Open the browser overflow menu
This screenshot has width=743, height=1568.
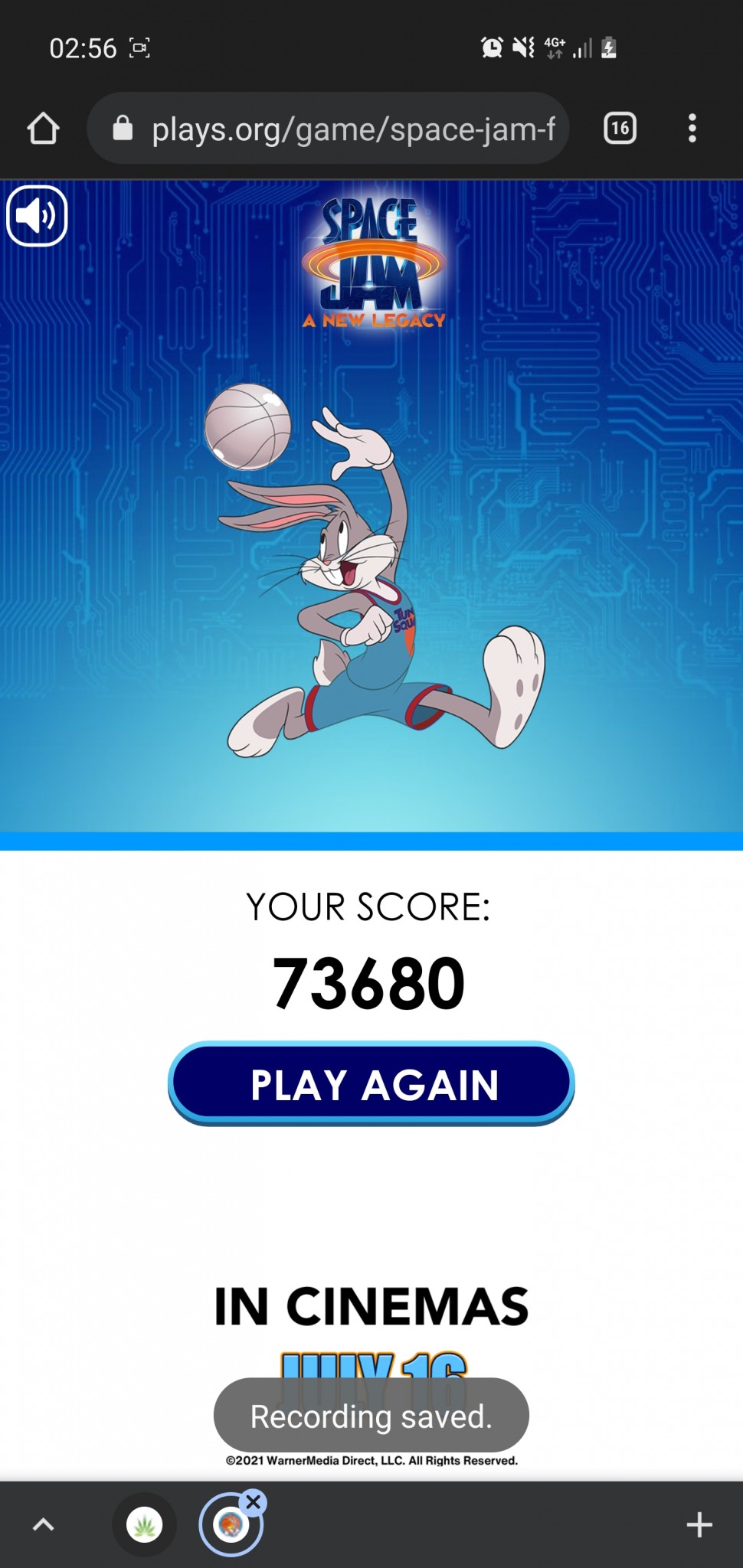click(x=692, y=128)
